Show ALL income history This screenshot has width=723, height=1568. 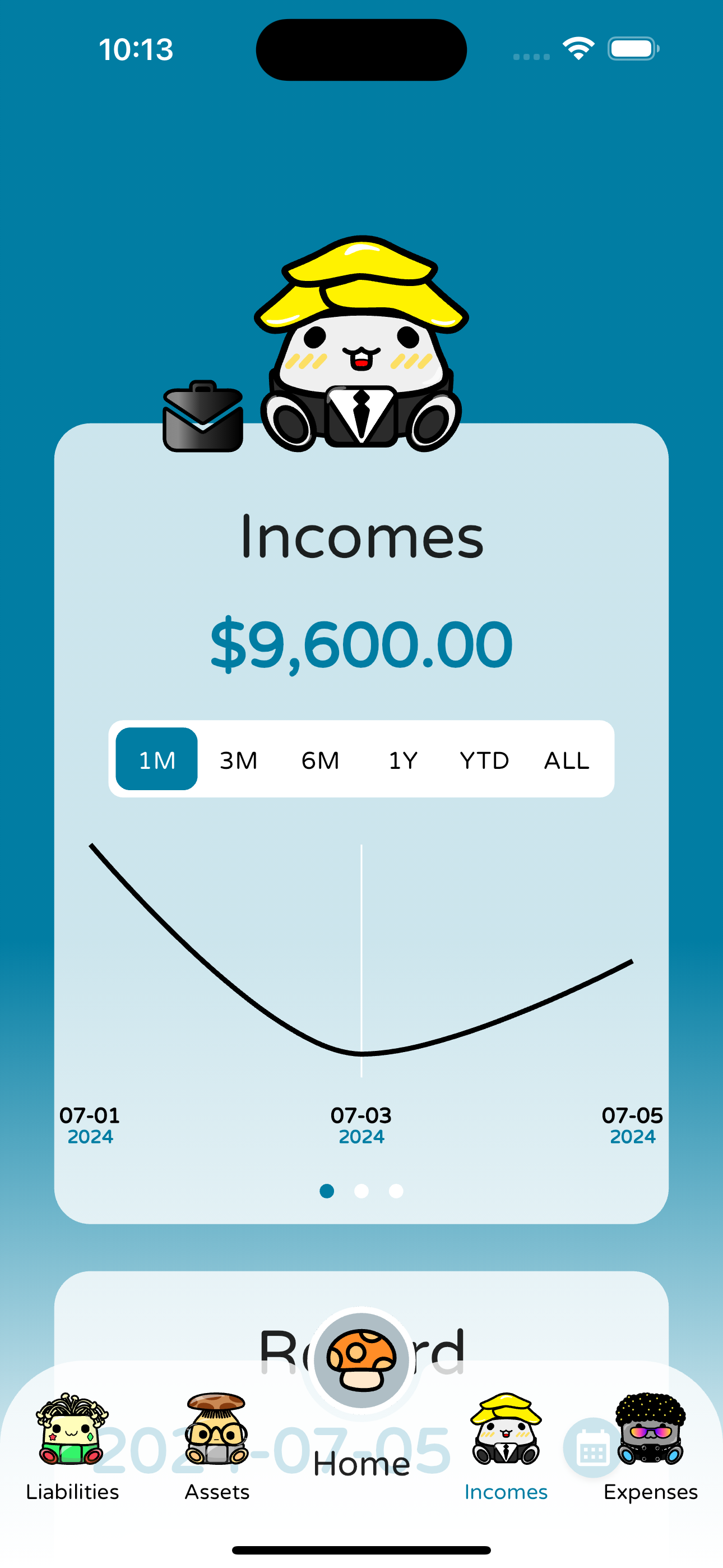(x=566, y=759)
